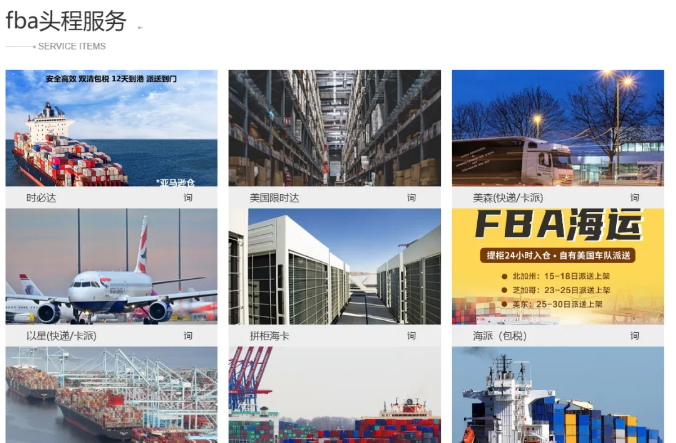This screenshot has height=443, width=676.
Task: Open the 美国限时达 service card
Action: (x=334, y=128)
